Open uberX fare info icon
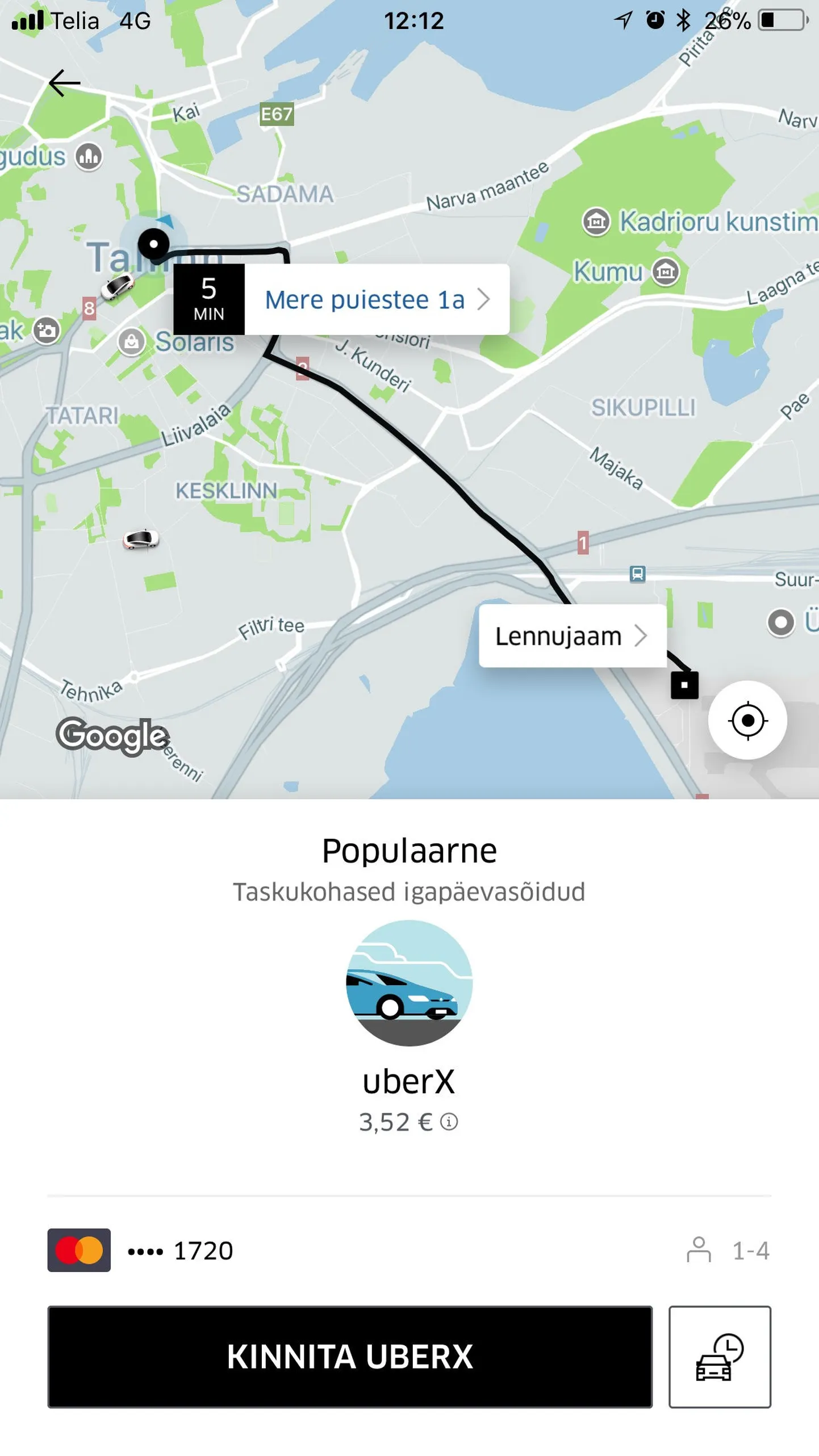 click(x=449, y=1122)
